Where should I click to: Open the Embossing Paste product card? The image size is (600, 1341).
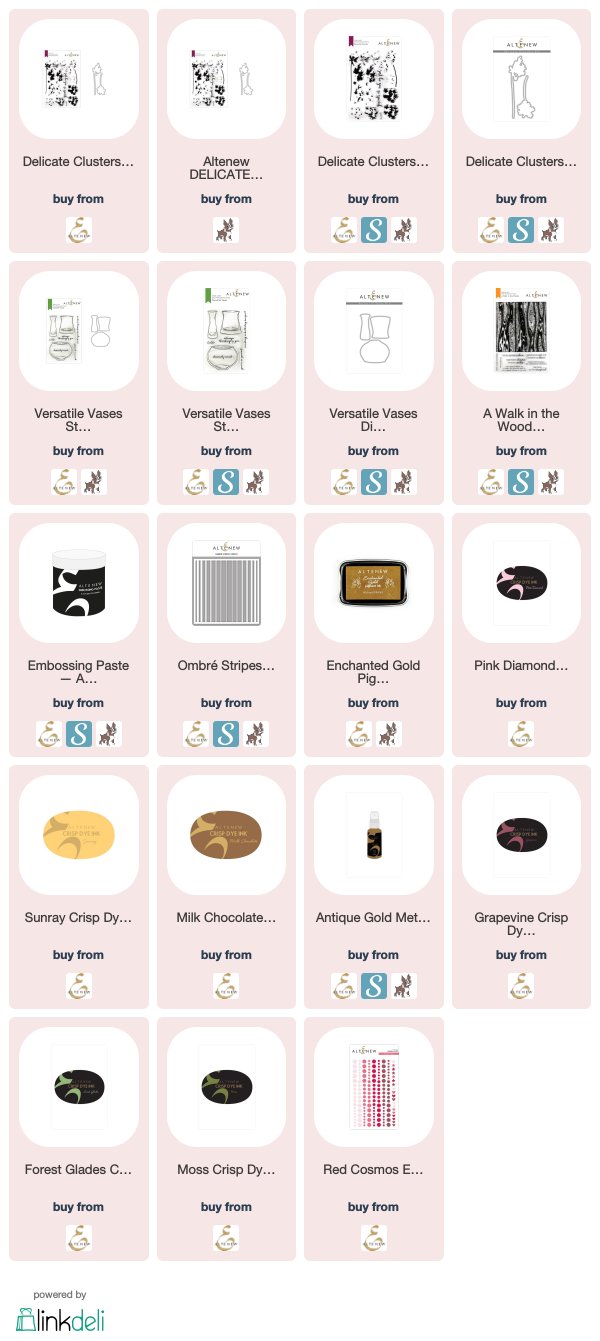pyautogui.click(x=79, y=635)
